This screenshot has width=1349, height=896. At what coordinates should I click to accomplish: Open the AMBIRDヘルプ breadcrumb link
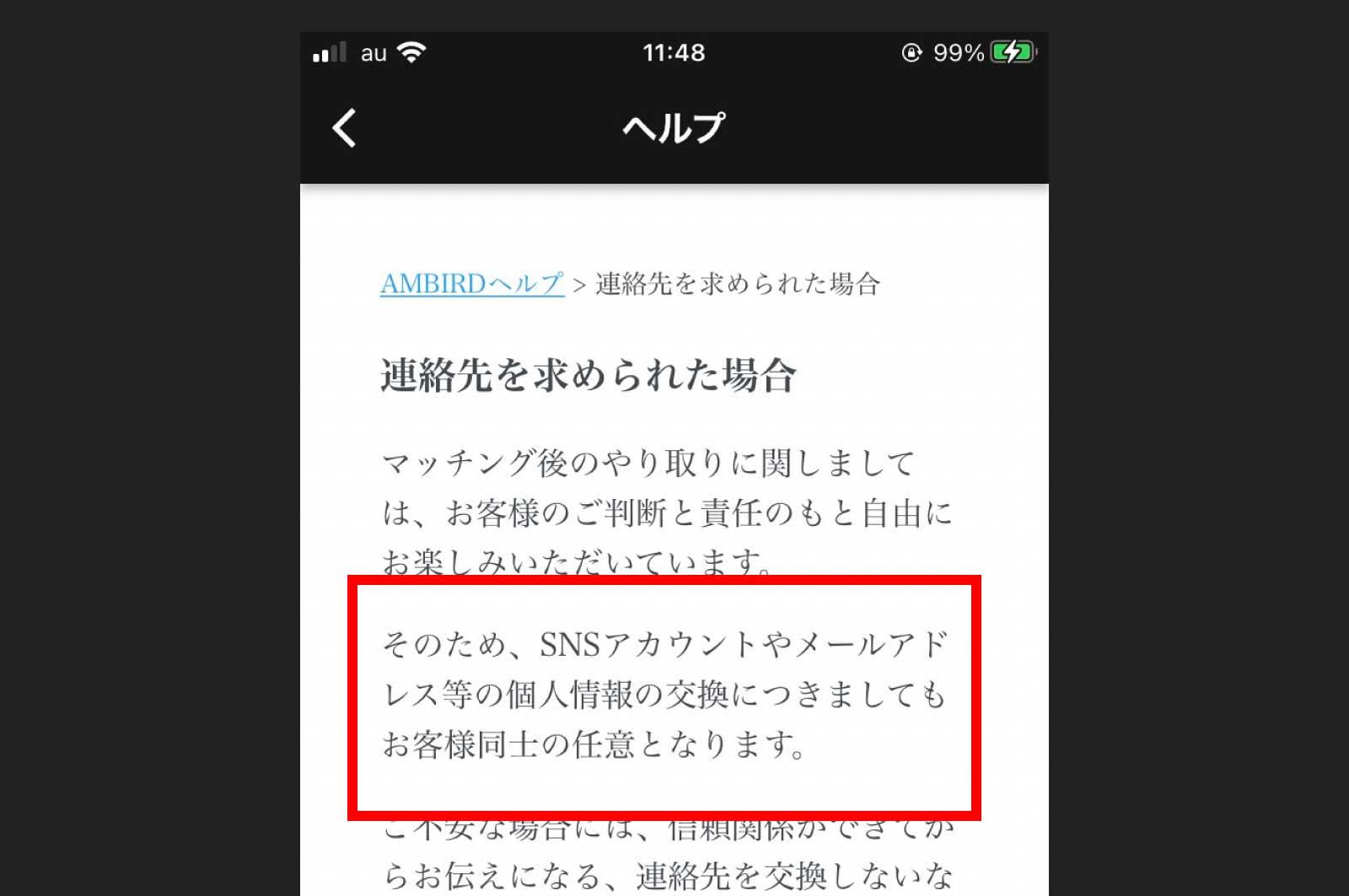click(472, 284)
